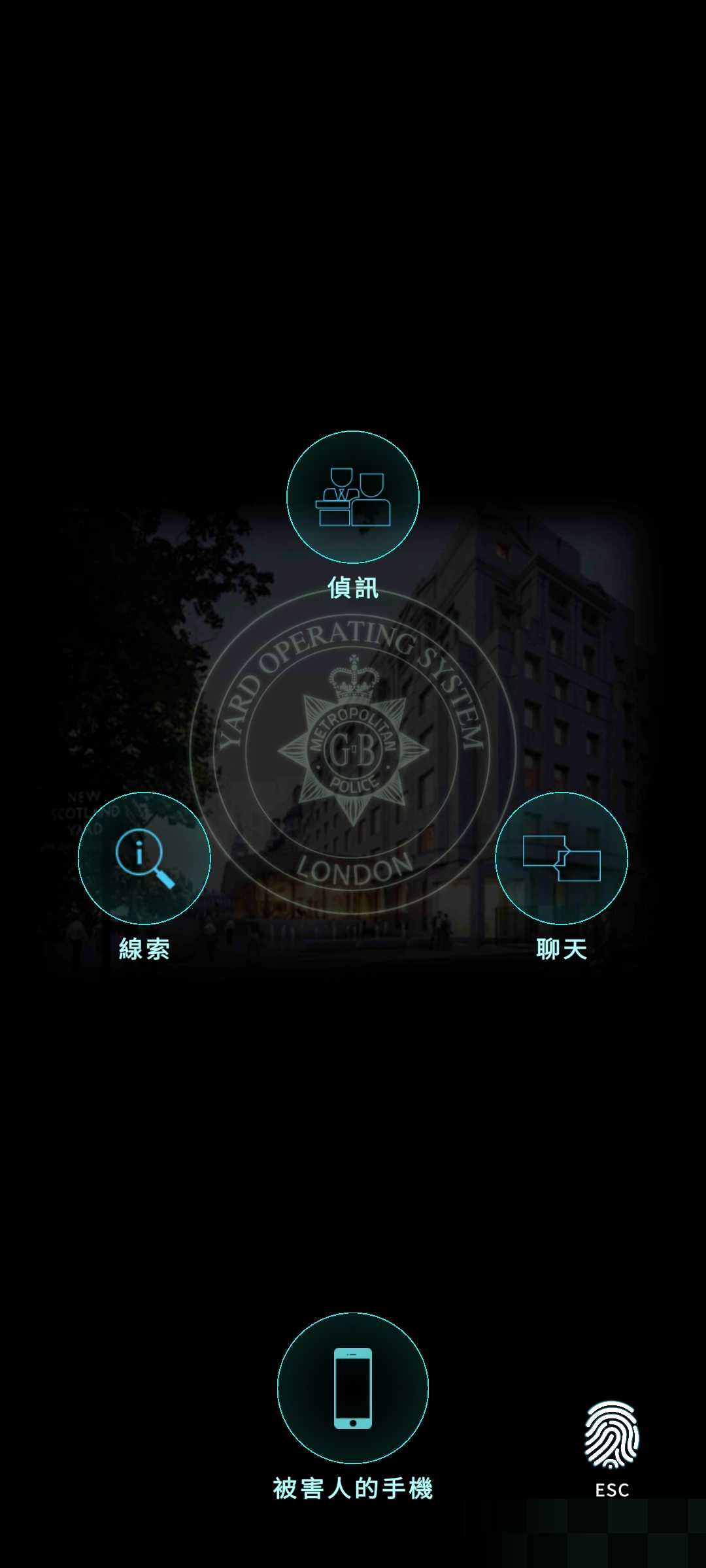Open the 偵訊 interrogation menu
The height and width of the screenshot is (1568, 706).
(x=353, y=497)
